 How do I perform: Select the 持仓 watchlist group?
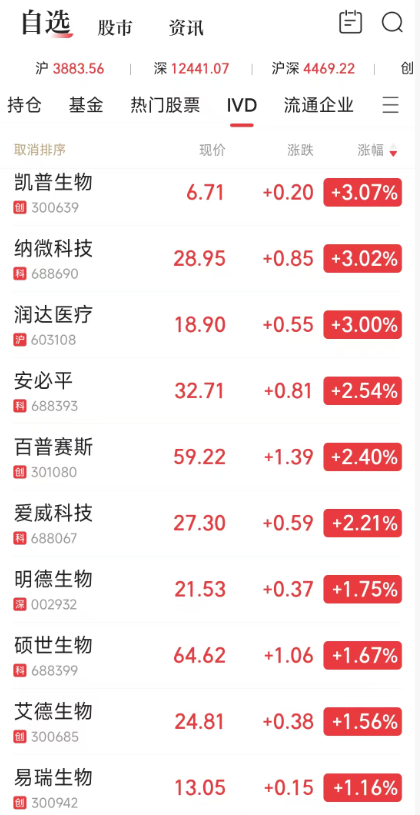24,105
